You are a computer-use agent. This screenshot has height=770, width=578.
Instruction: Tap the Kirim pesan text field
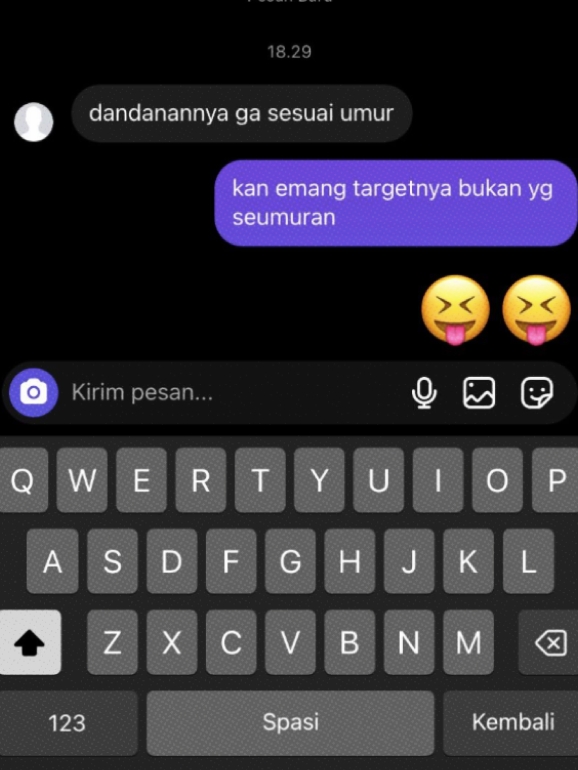tap(236, 392)
